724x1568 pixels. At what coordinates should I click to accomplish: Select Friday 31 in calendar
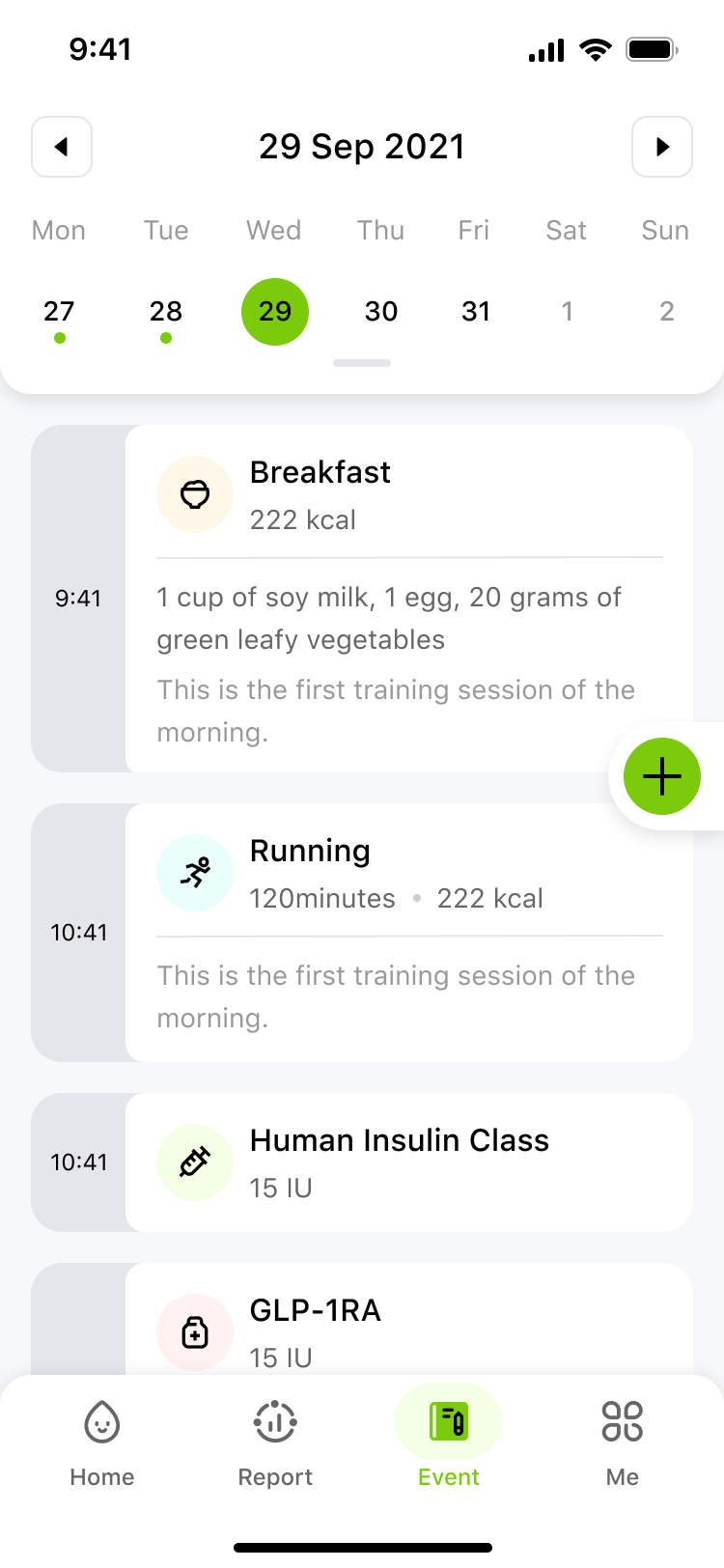(x=476, y=312)
